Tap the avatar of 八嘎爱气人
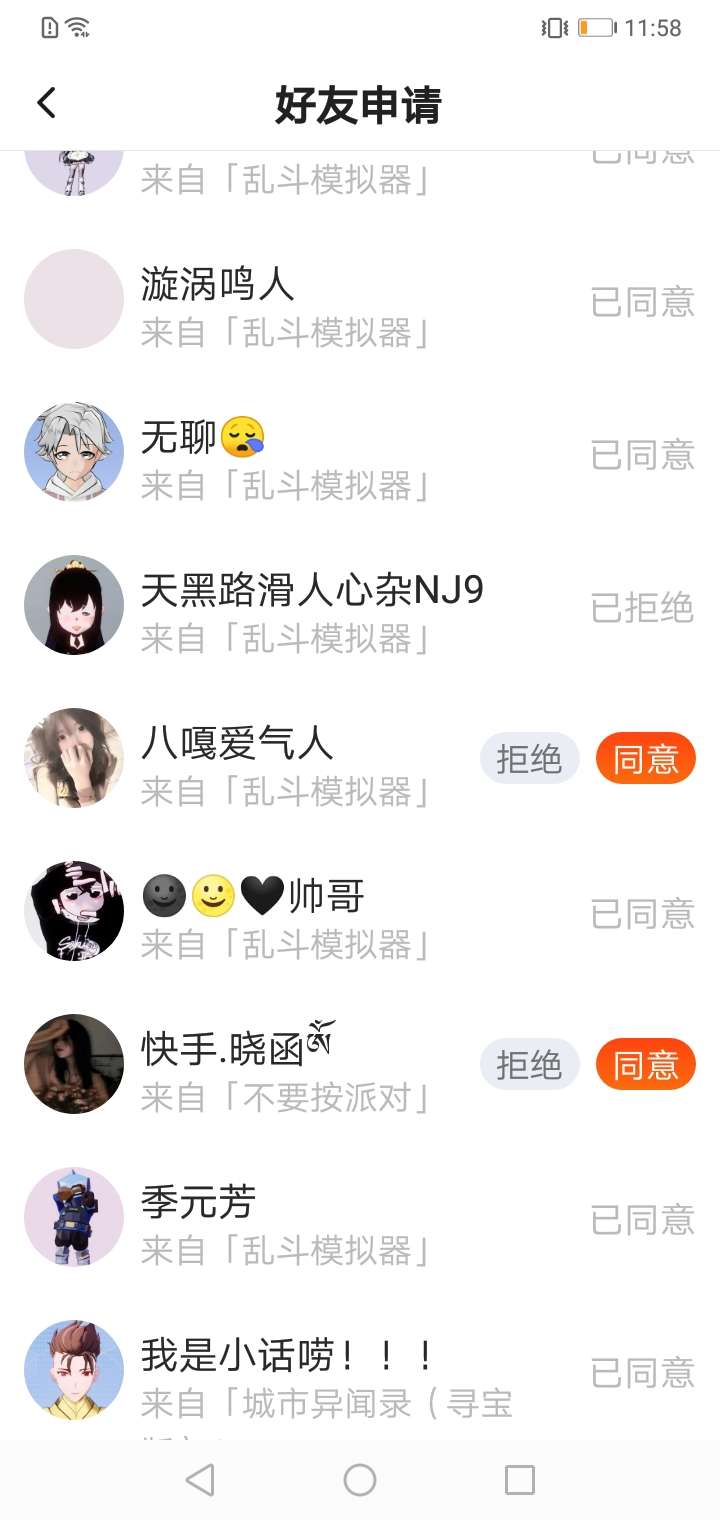Image resolution: width=720 pixels, height=1520 pixels. tap(74, 759)
